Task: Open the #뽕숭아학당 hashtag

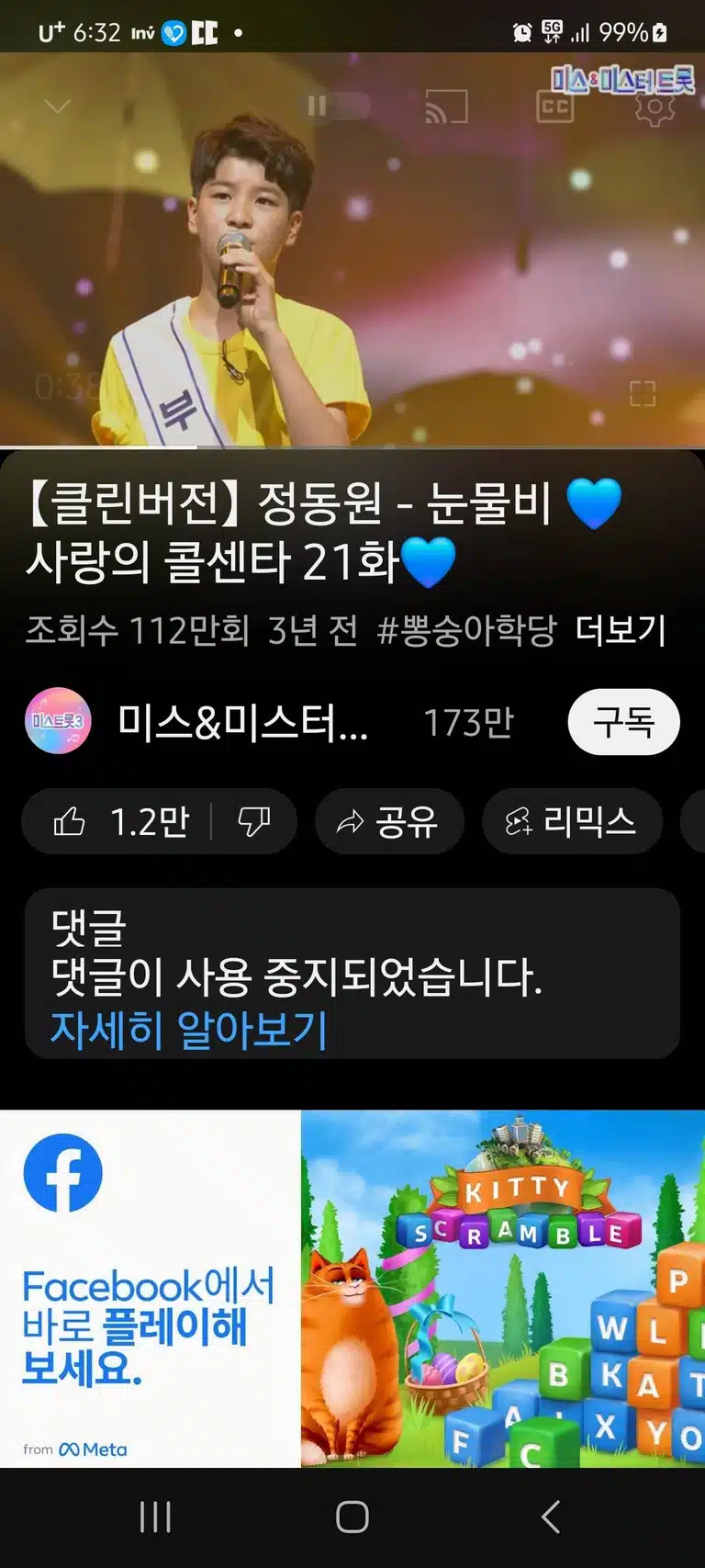Action: pyautogui.click(x=467, y=630)
